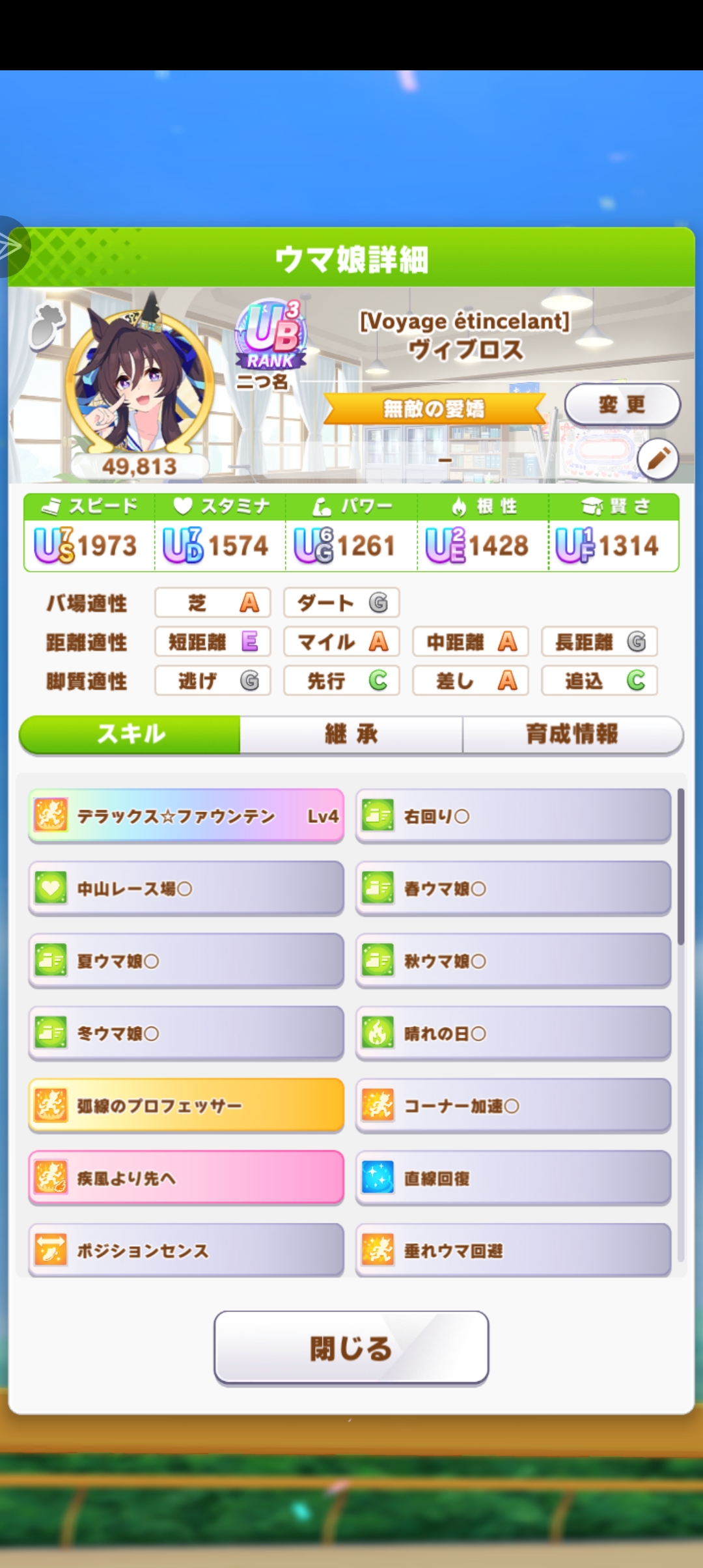
Task: Tap the carrot icon beside the portrait
Action: click(x=47, y=325)
